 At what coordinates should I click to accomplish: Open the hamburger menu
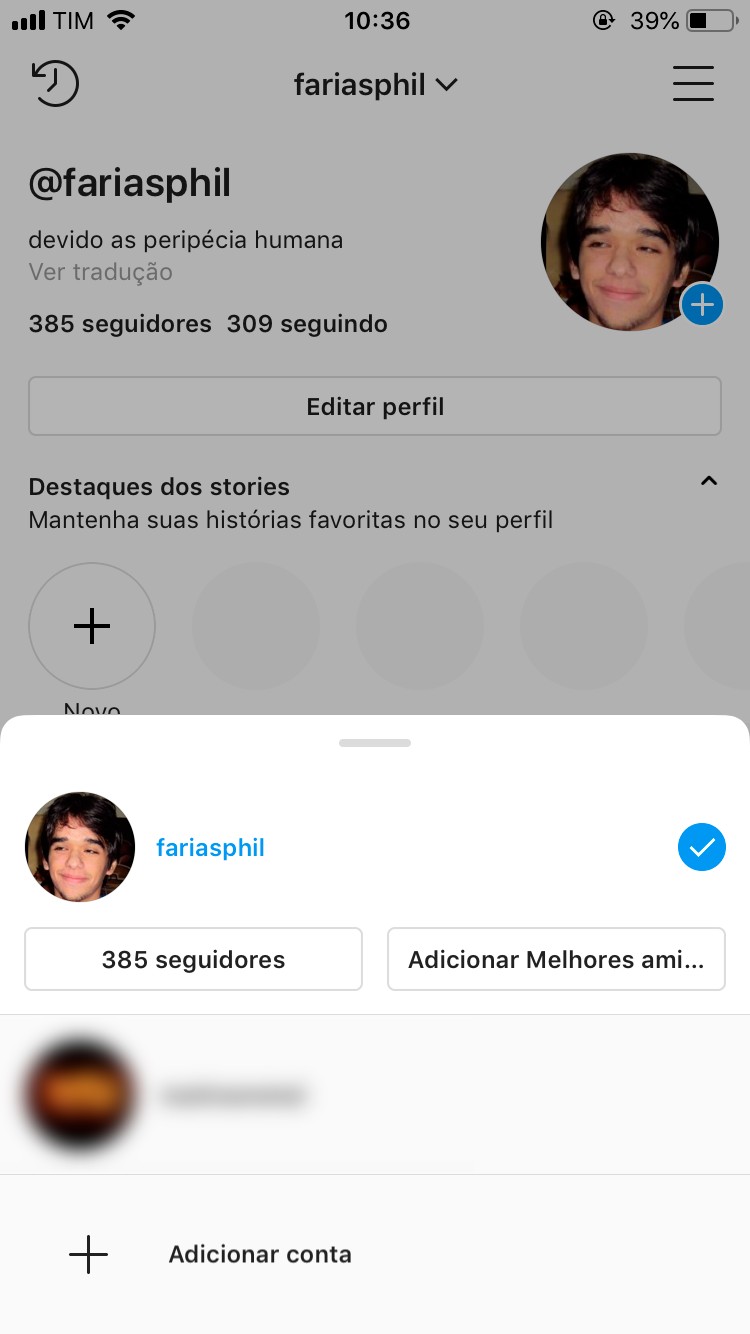(x=693, y=84)
